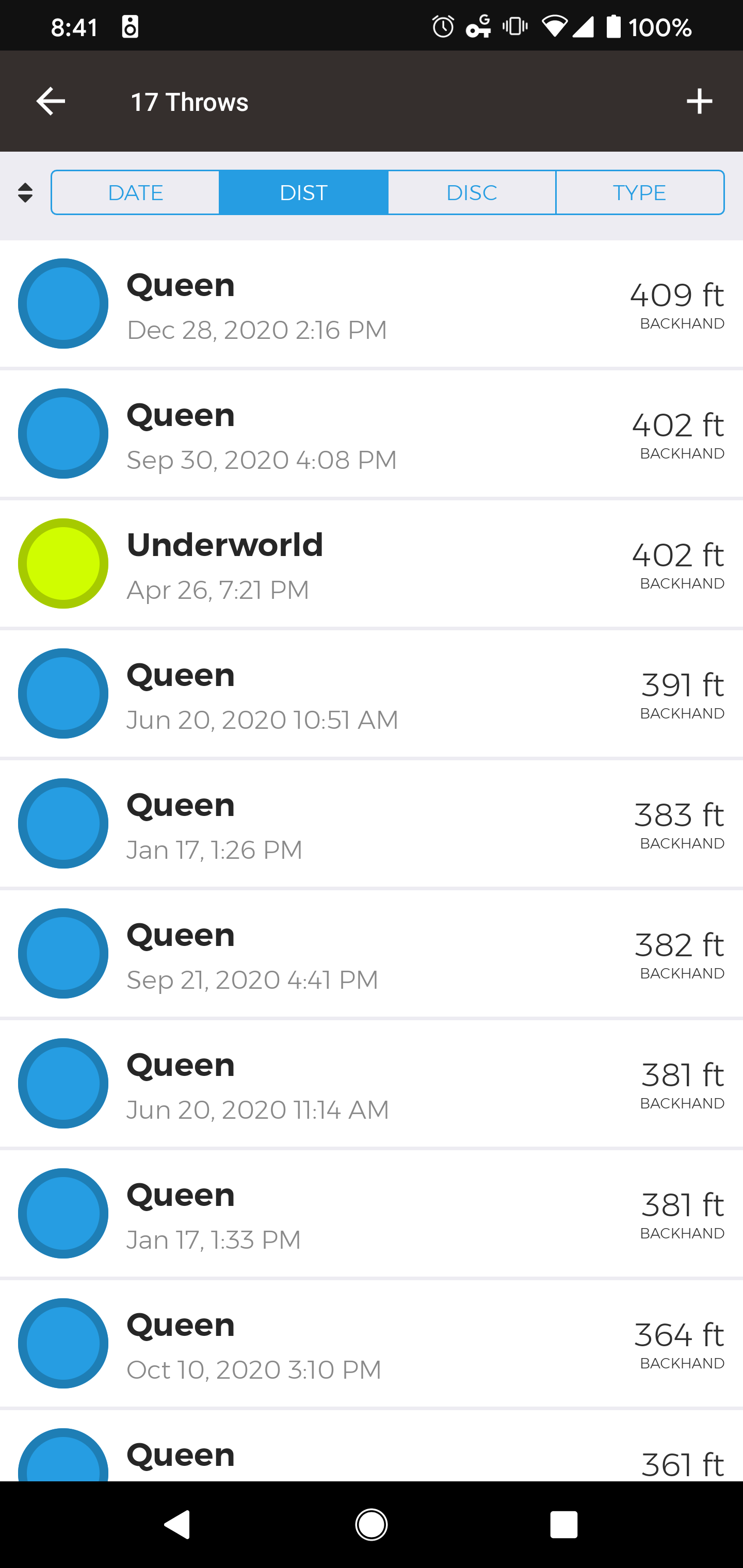The height and width of the screenshot is (1568, 743).
Task: Open the Queen throw from Jun 20, 11:14 AM
Action: pyautogui.click(x=372, y=1084)
